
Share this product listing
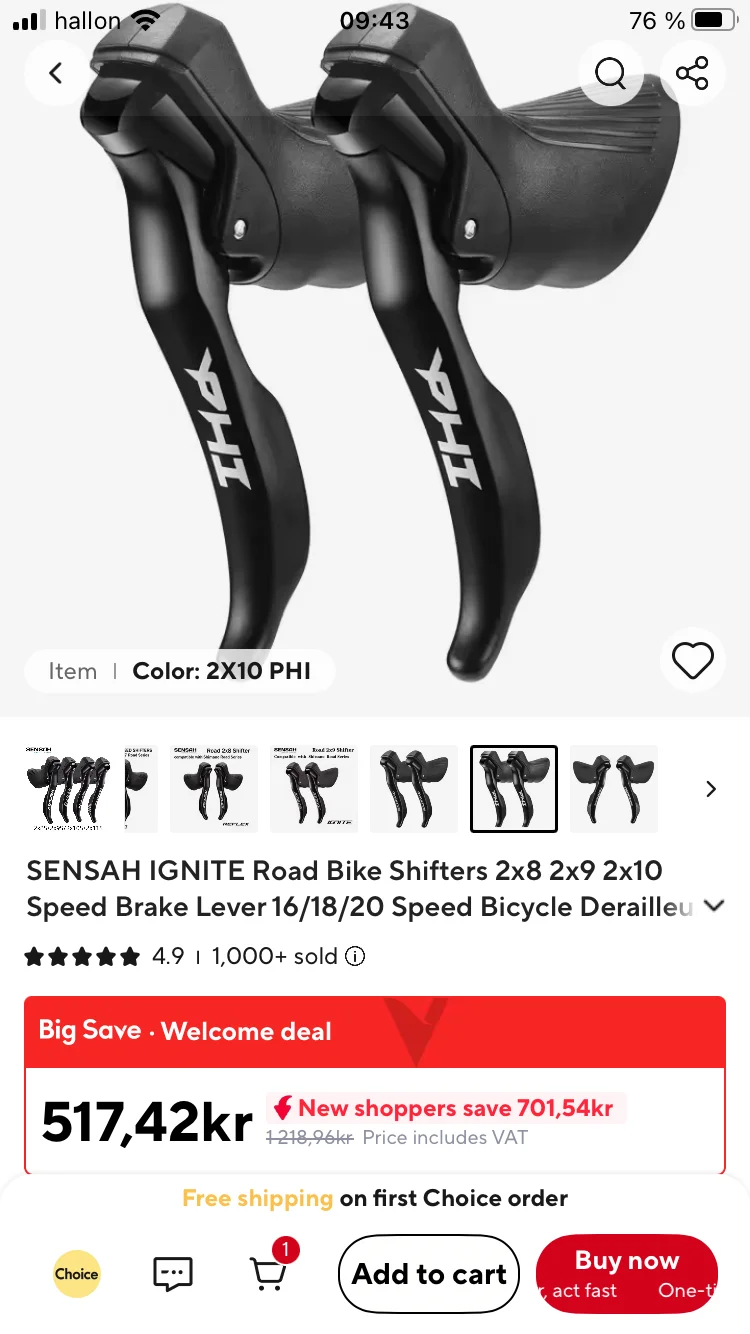[692, 73]
